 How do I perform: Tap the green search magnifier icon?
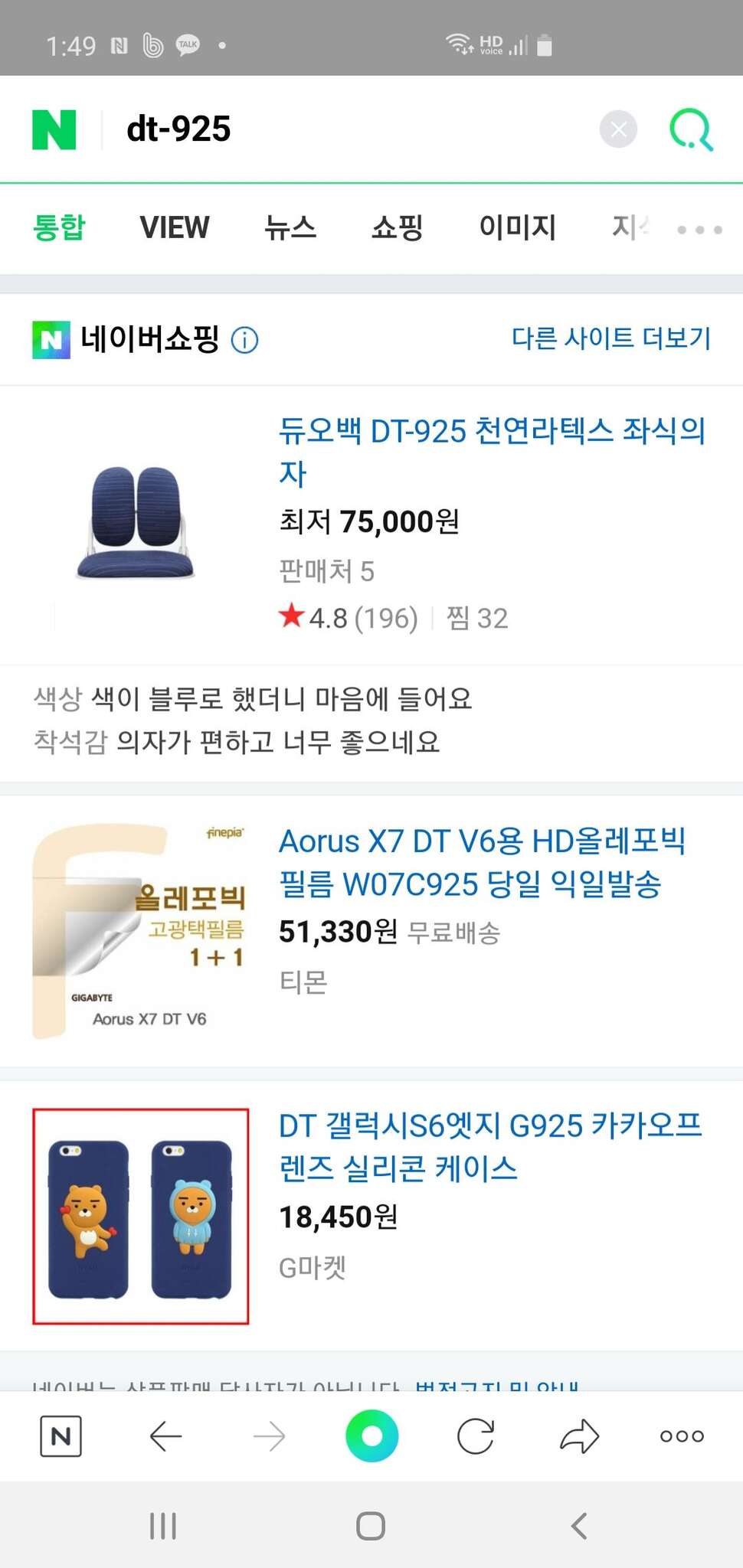coord(691,129)
